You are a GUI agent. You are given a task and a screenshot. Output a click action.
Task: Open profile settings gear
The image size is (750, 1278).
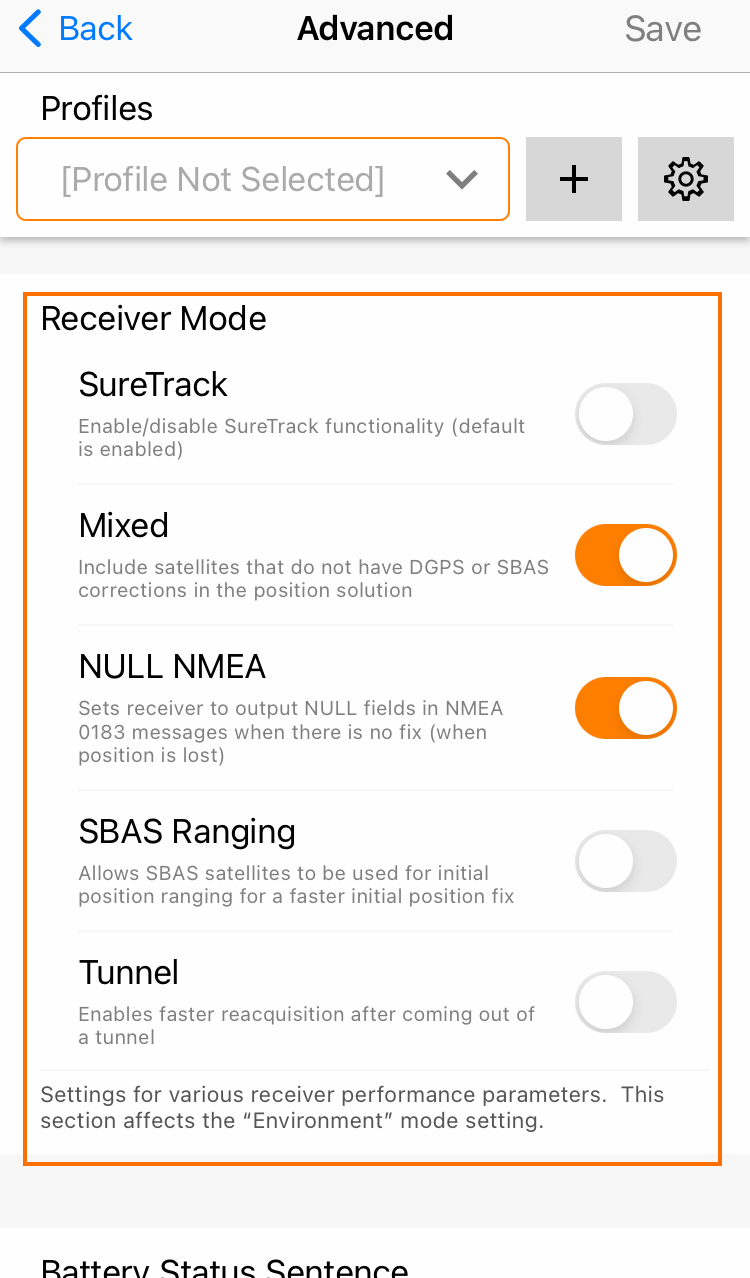coord(685,179)
